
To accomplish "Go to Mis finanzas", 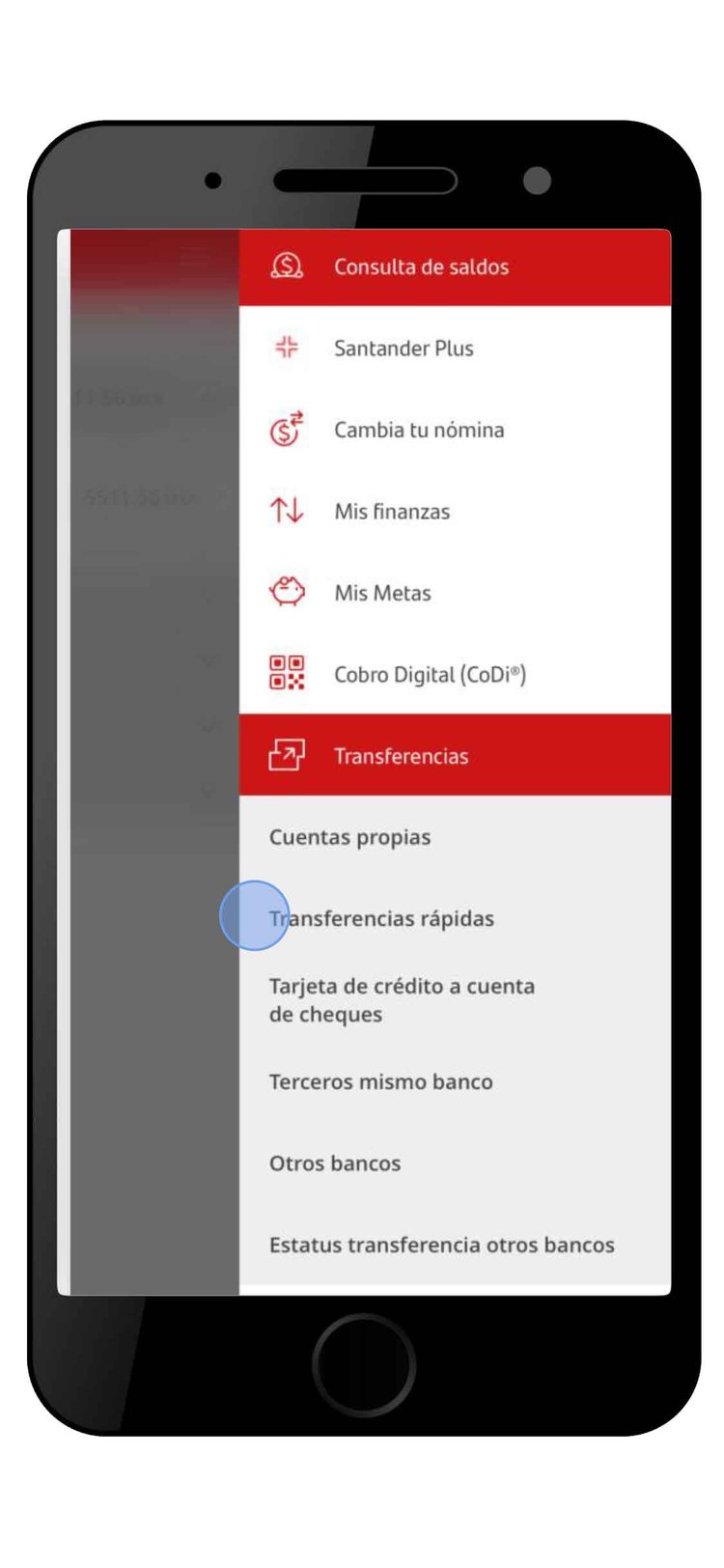I will pos(392,512).
